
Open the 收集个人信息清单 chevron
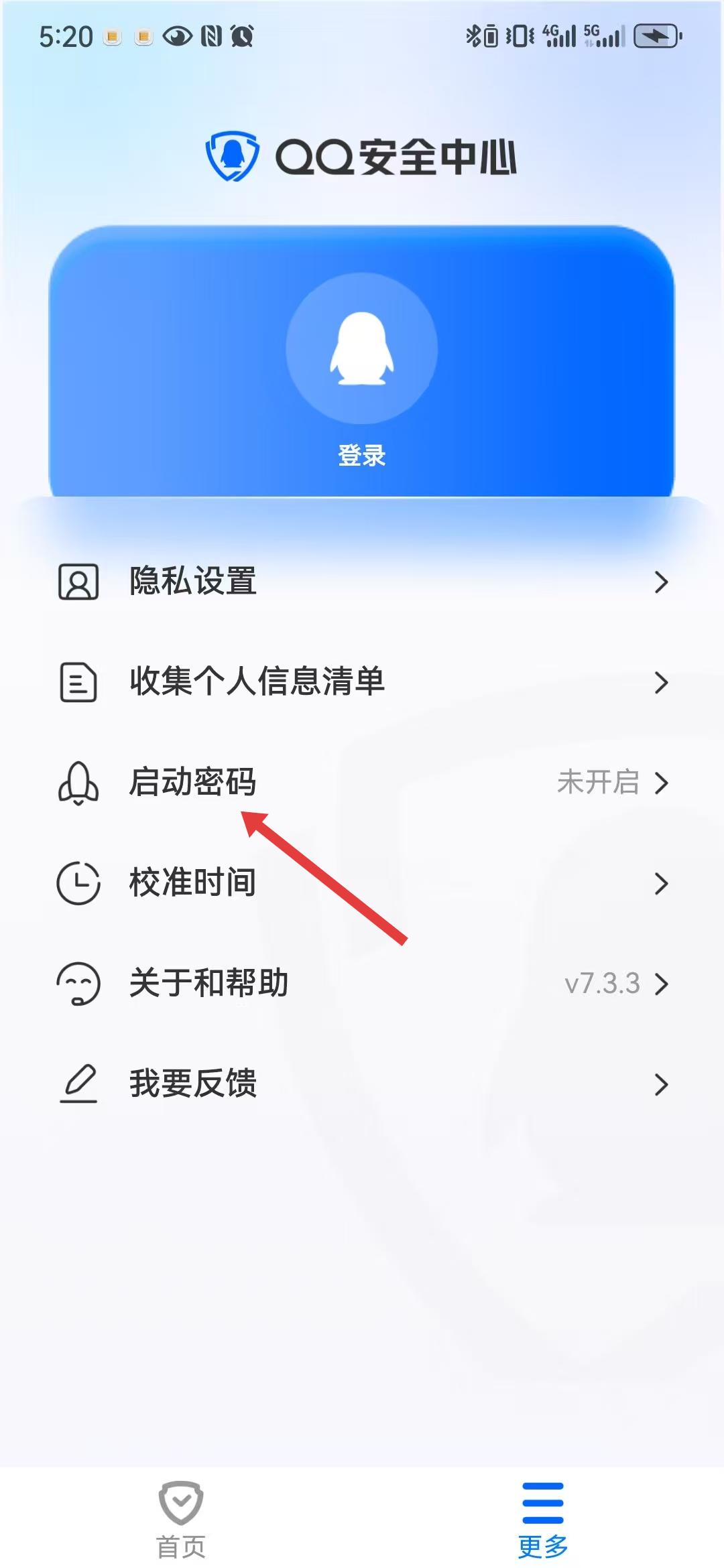(x=662, y=683)
